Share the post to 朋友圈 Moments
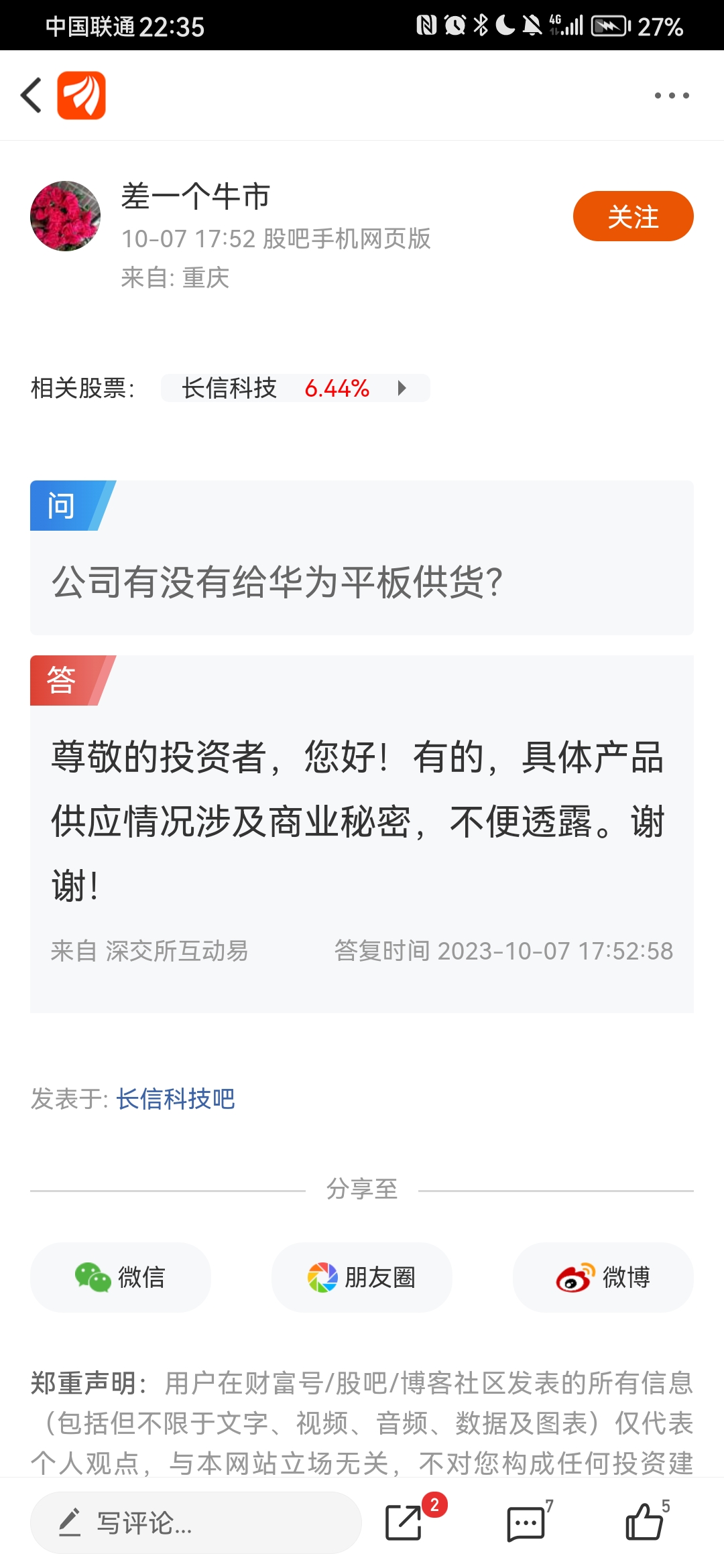This screenshot has width=724, height=1568. [x=361, y=1277]
